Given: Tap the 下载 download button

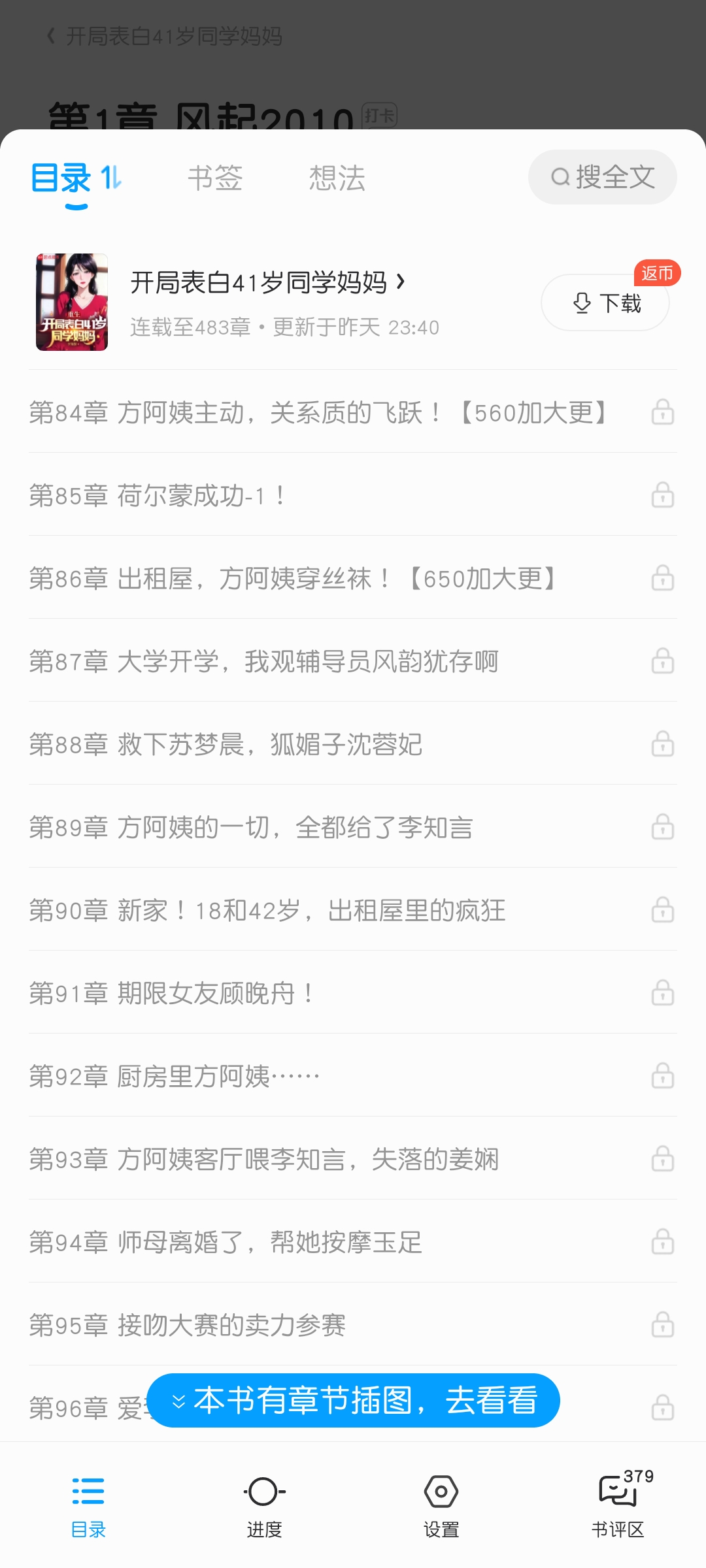Looking at the screenshot, I should [x=605, y=302].
